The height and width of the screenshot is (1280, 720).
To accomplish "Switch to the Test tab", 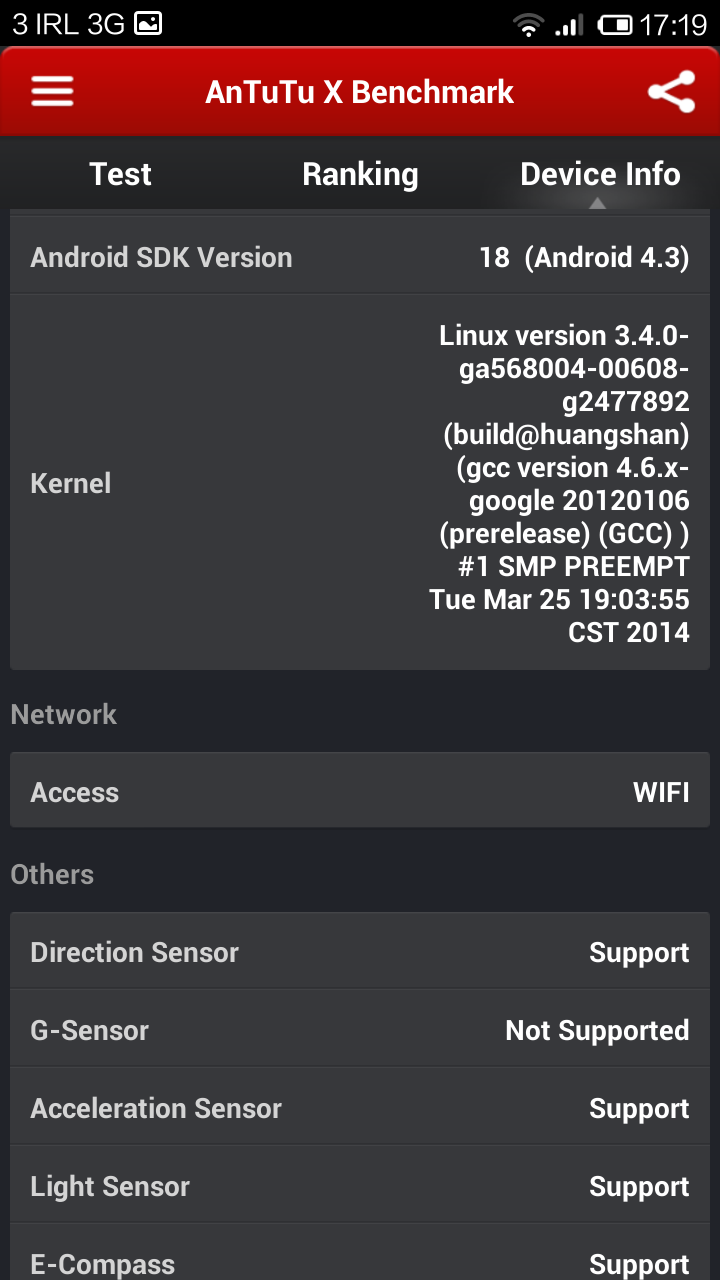I will point(120,174).
